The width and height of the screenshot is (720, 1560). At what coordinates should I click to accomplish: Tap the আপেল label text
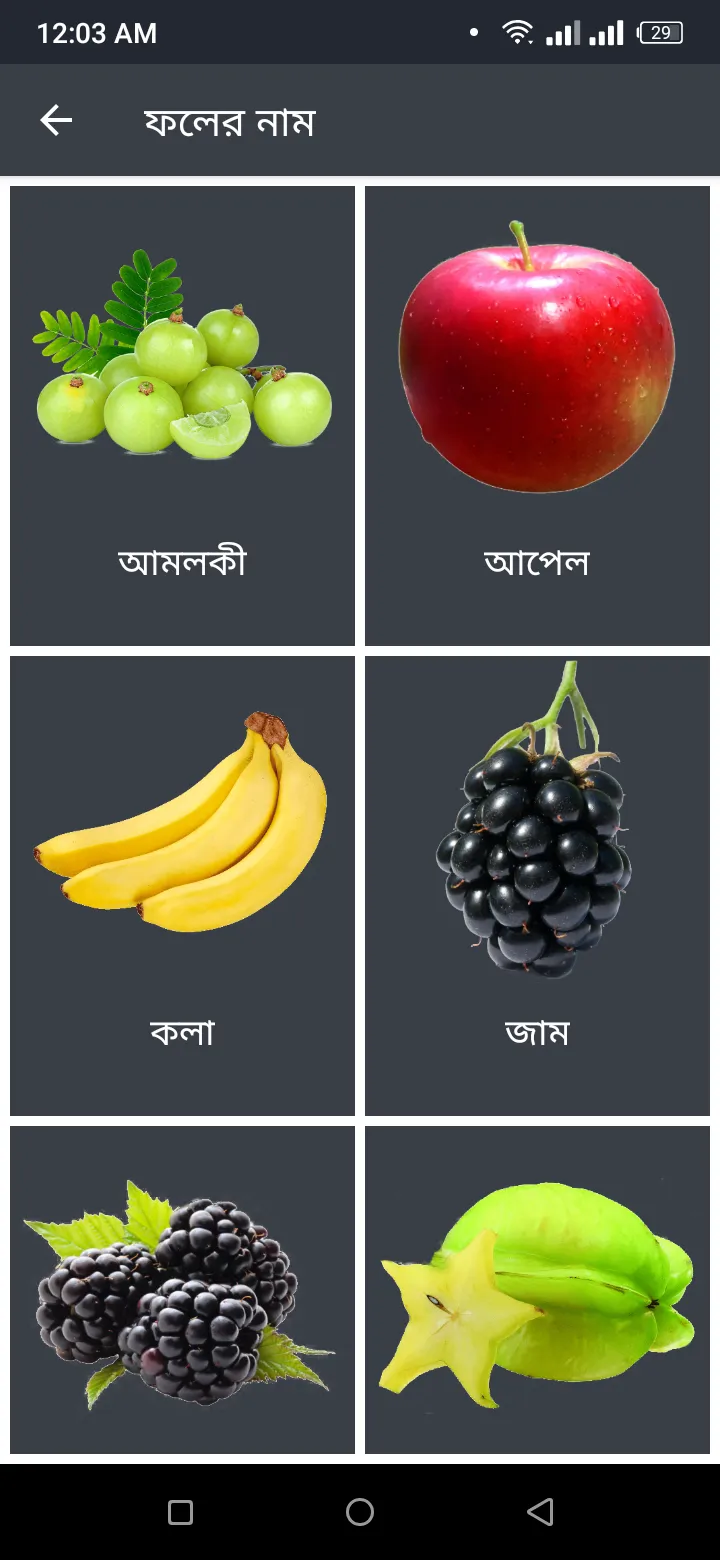click(x=537, y=563)
